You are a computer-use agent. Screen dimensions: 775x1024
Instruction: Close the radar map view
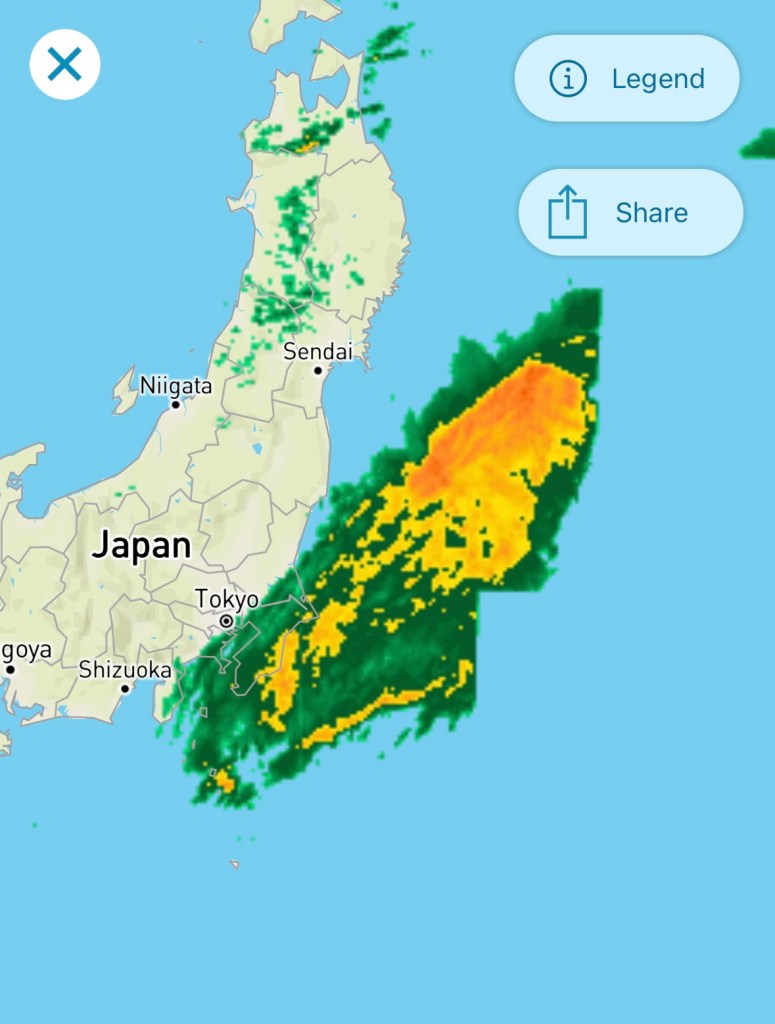65,65
